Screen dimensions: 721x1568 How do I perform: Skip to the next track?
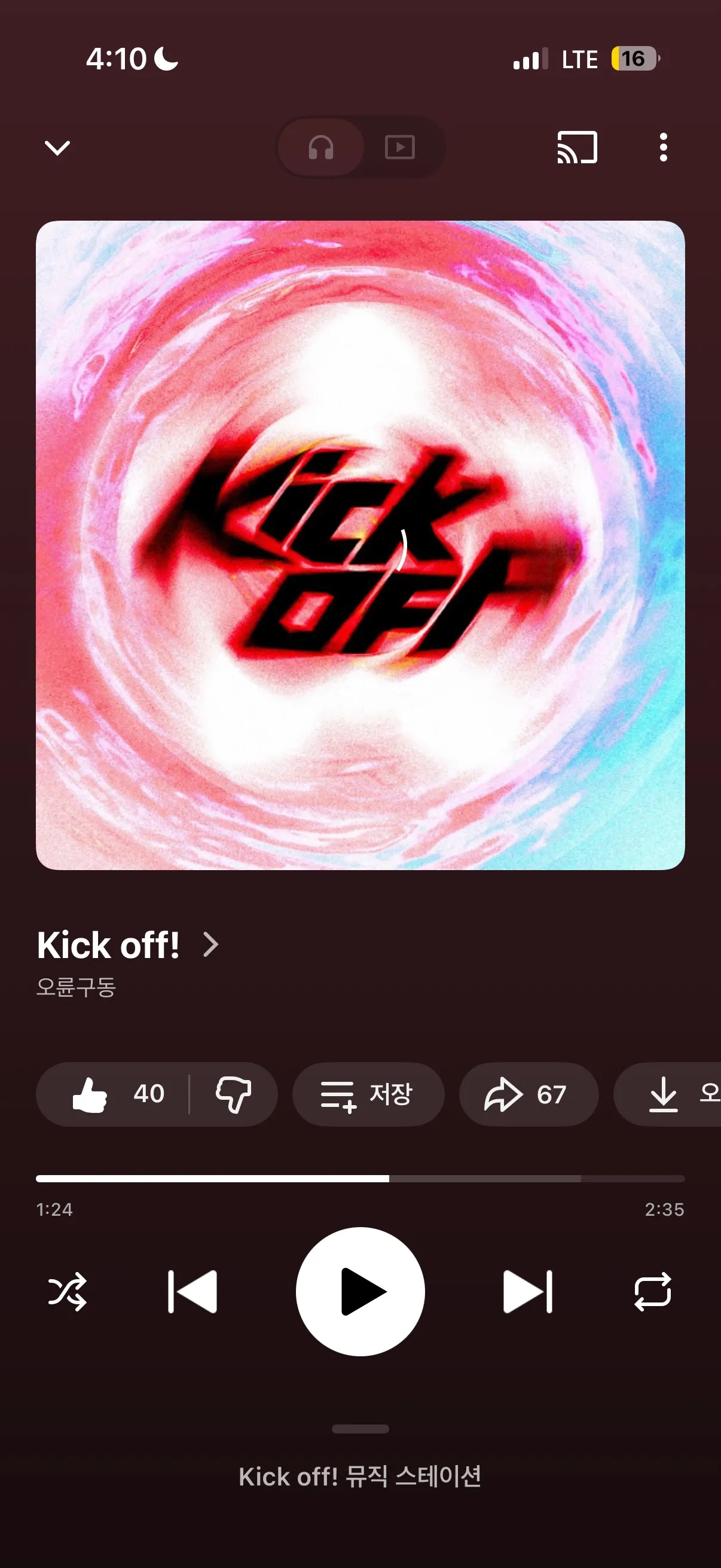pyautogui.click(x=527, y=1291)
